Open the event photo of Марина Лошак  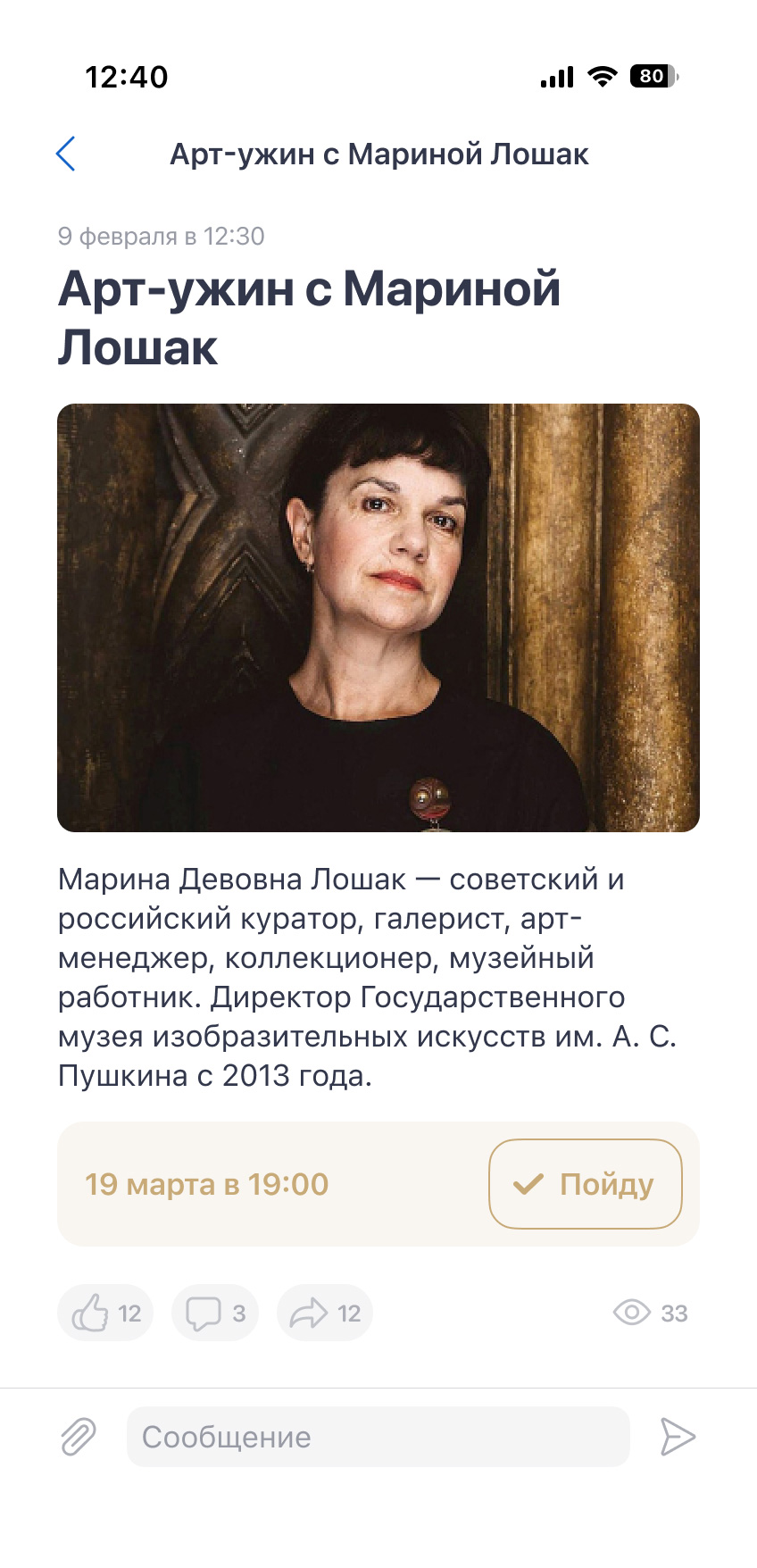tap(378, 618)
